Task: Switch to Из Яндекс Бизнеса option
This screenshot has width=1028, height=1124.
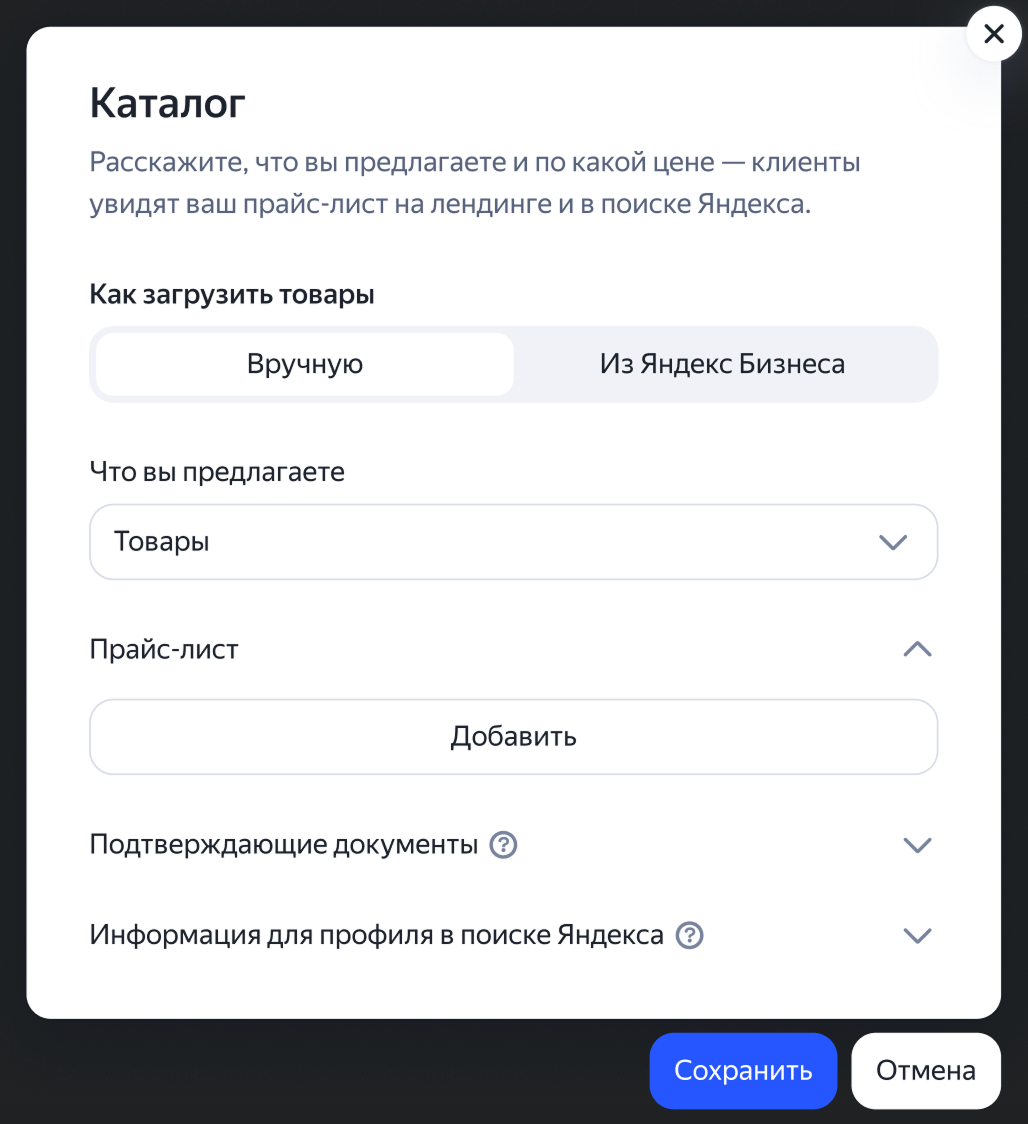Action: tap(722, 364)
